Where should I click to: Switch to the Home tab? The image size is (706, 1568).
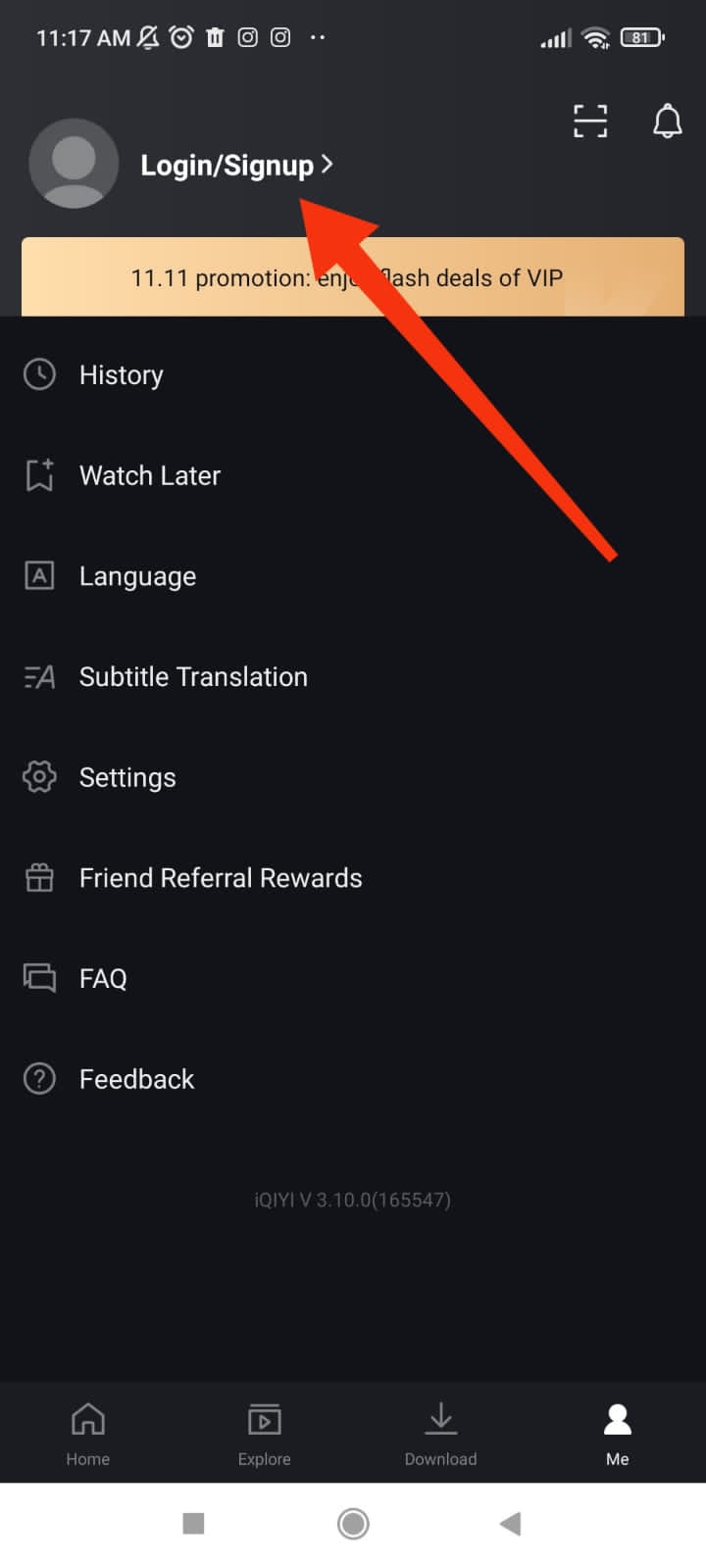(87, 1432)
